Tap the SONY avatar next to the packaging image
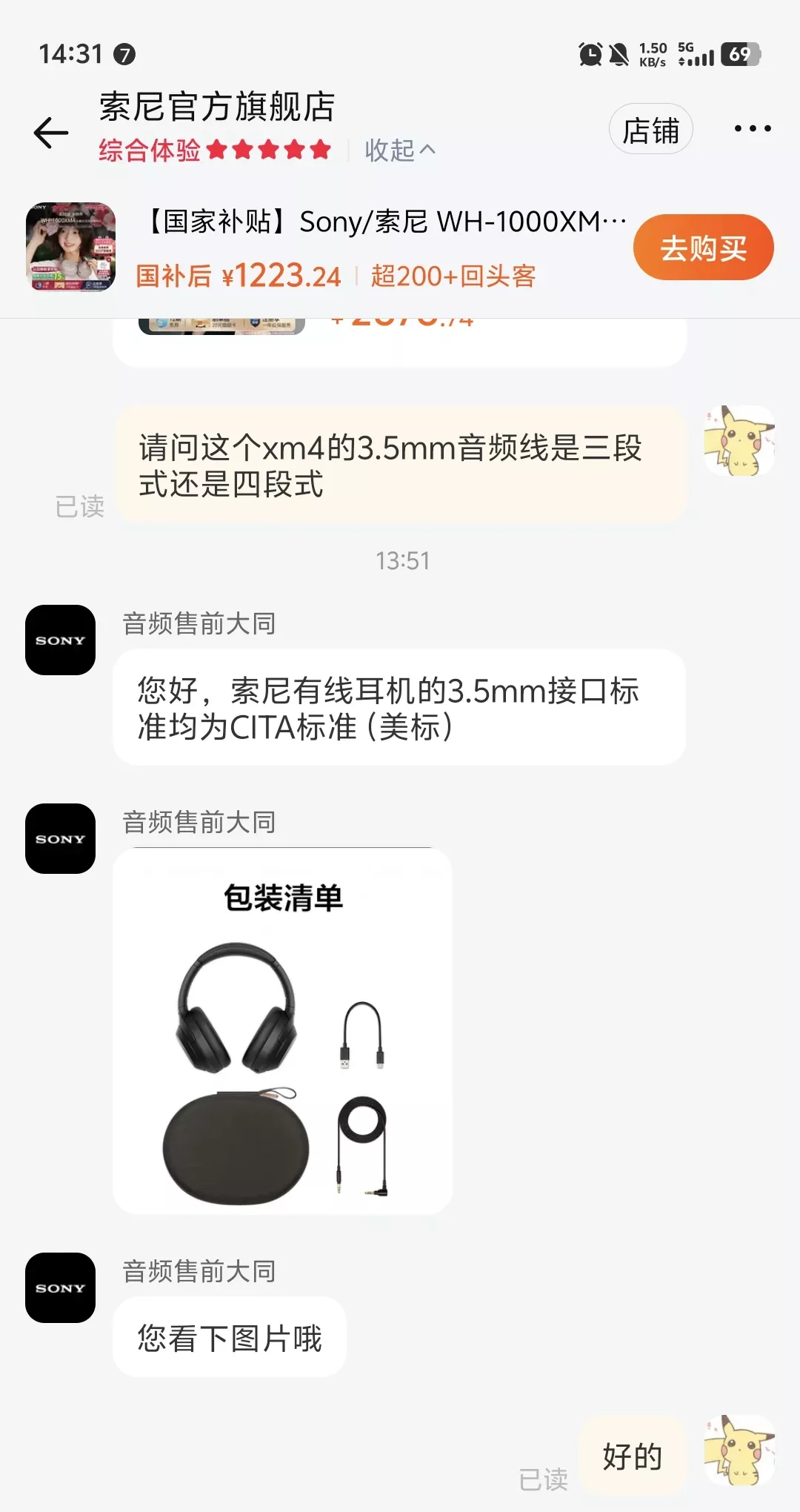 (59, 838)
